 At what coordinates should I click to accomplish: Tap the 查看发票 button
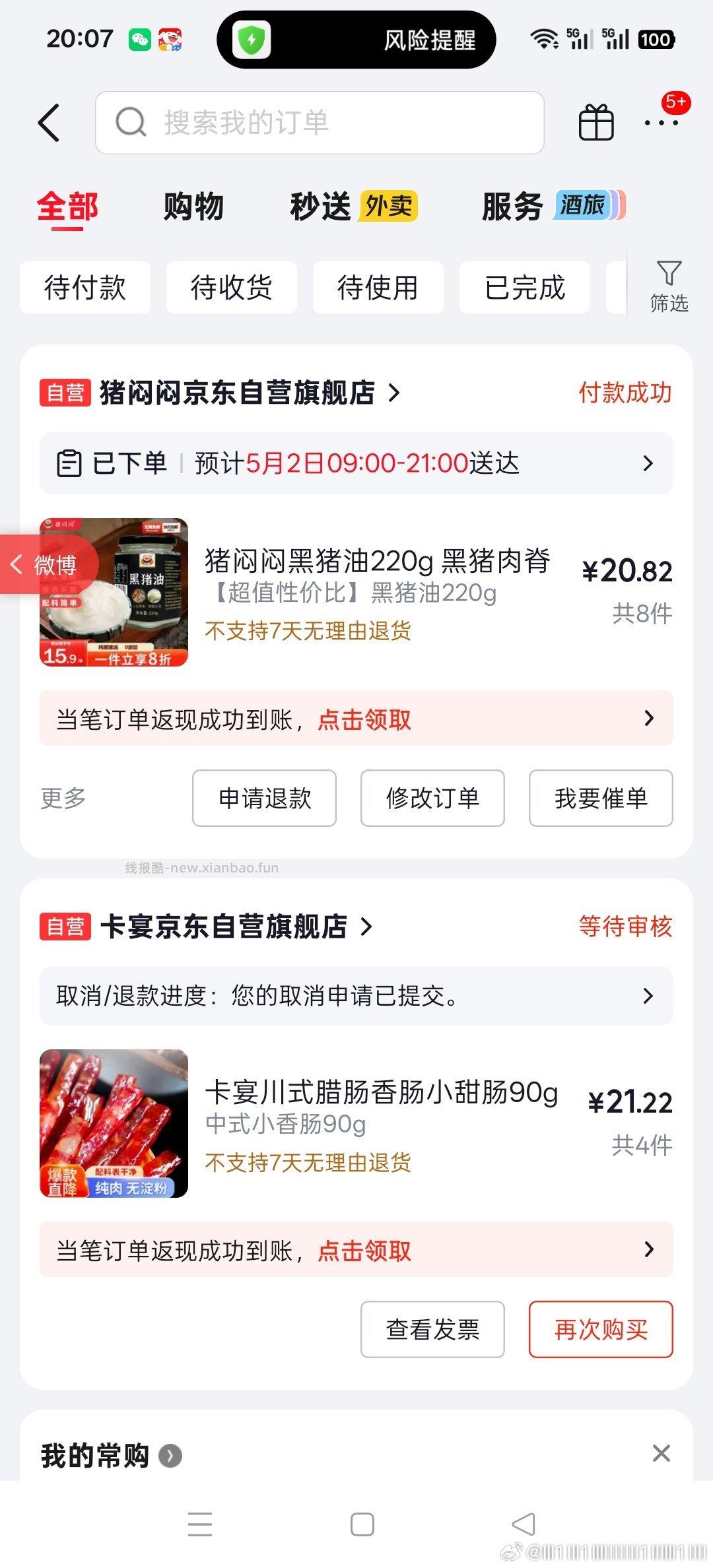(x=432, y=1330)
